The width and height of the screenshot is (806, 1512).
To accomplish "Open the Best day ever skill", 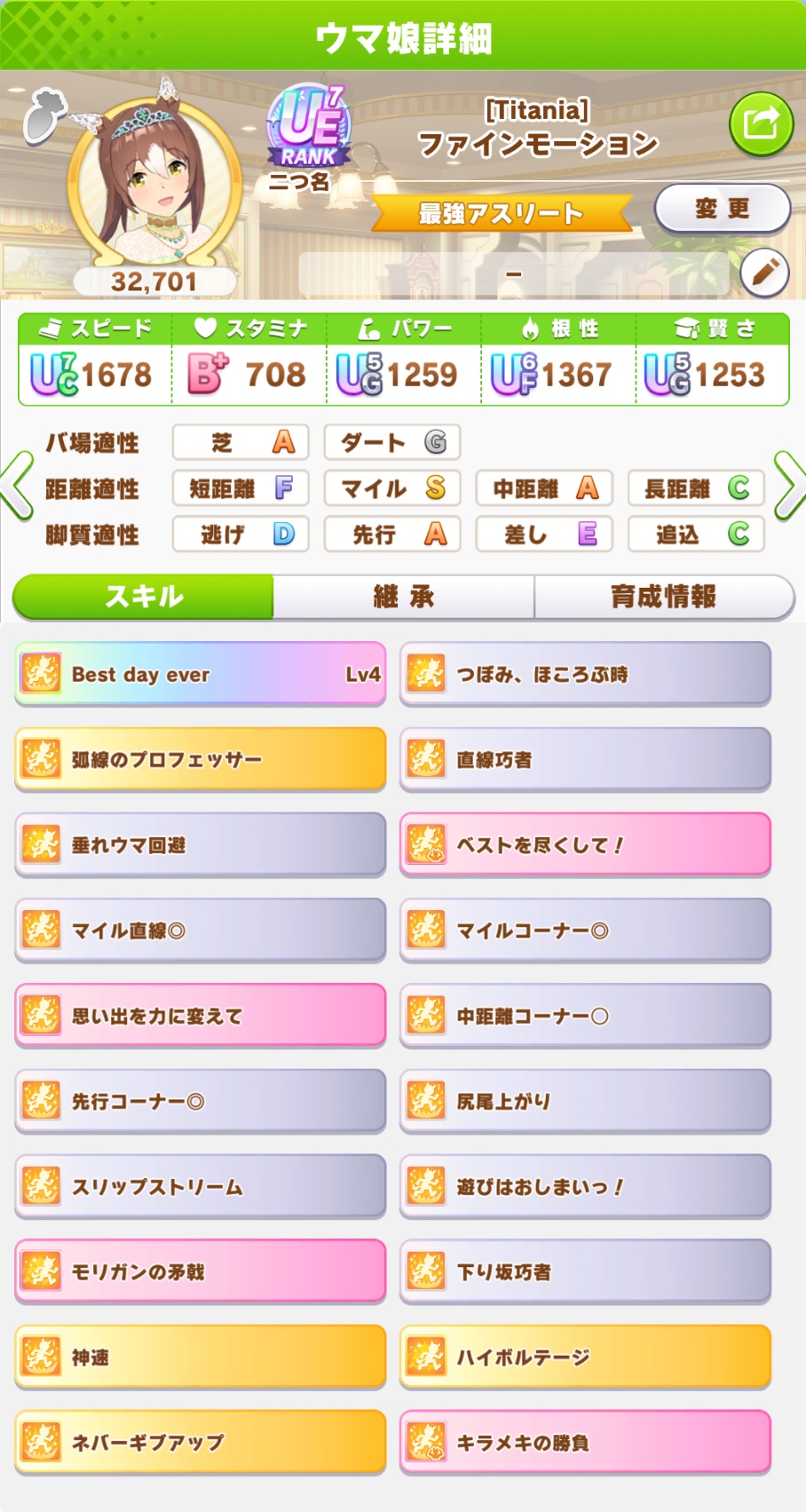I will click(x=201, y=675).
